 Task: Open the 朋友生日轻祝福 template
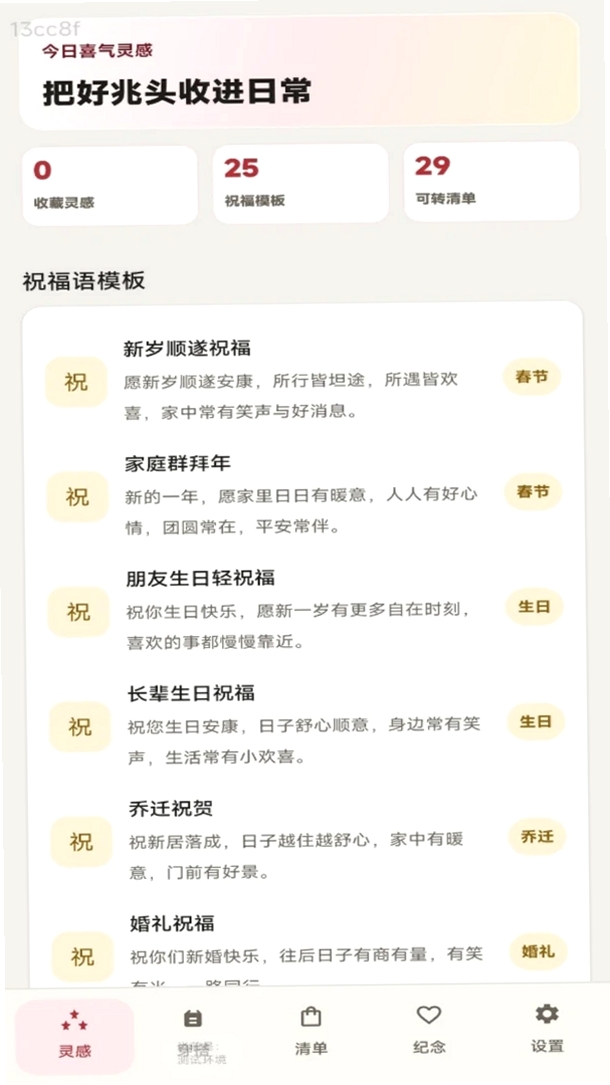point(304,610)
